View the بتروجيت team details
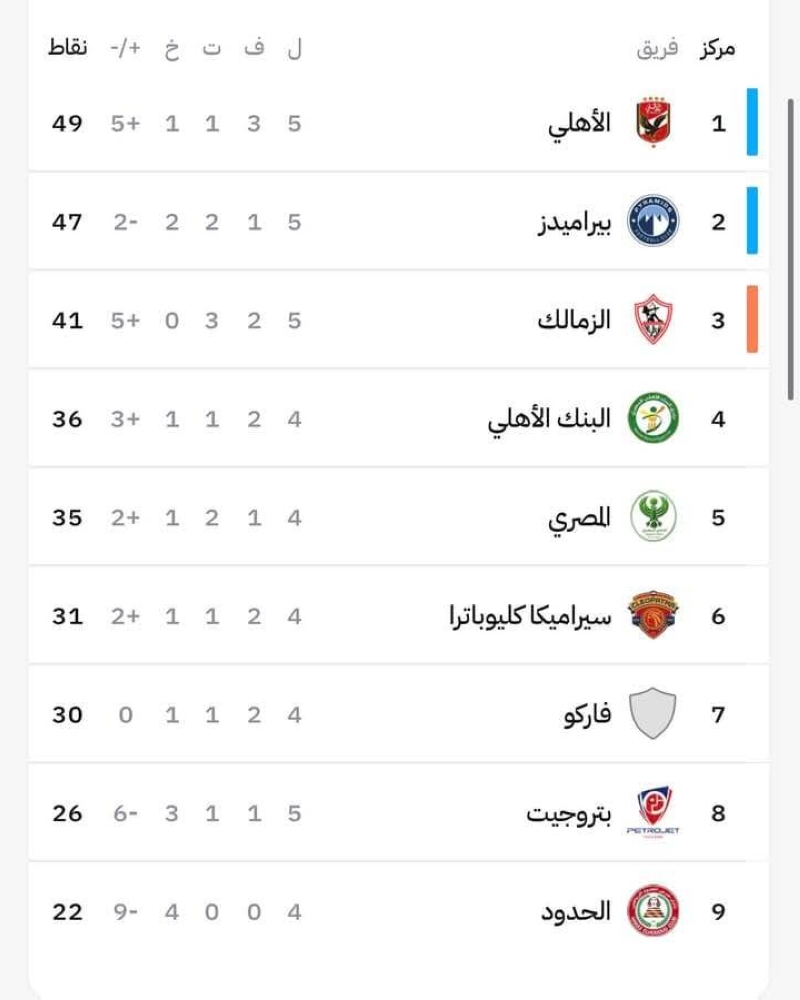 [x=568, y=813]
